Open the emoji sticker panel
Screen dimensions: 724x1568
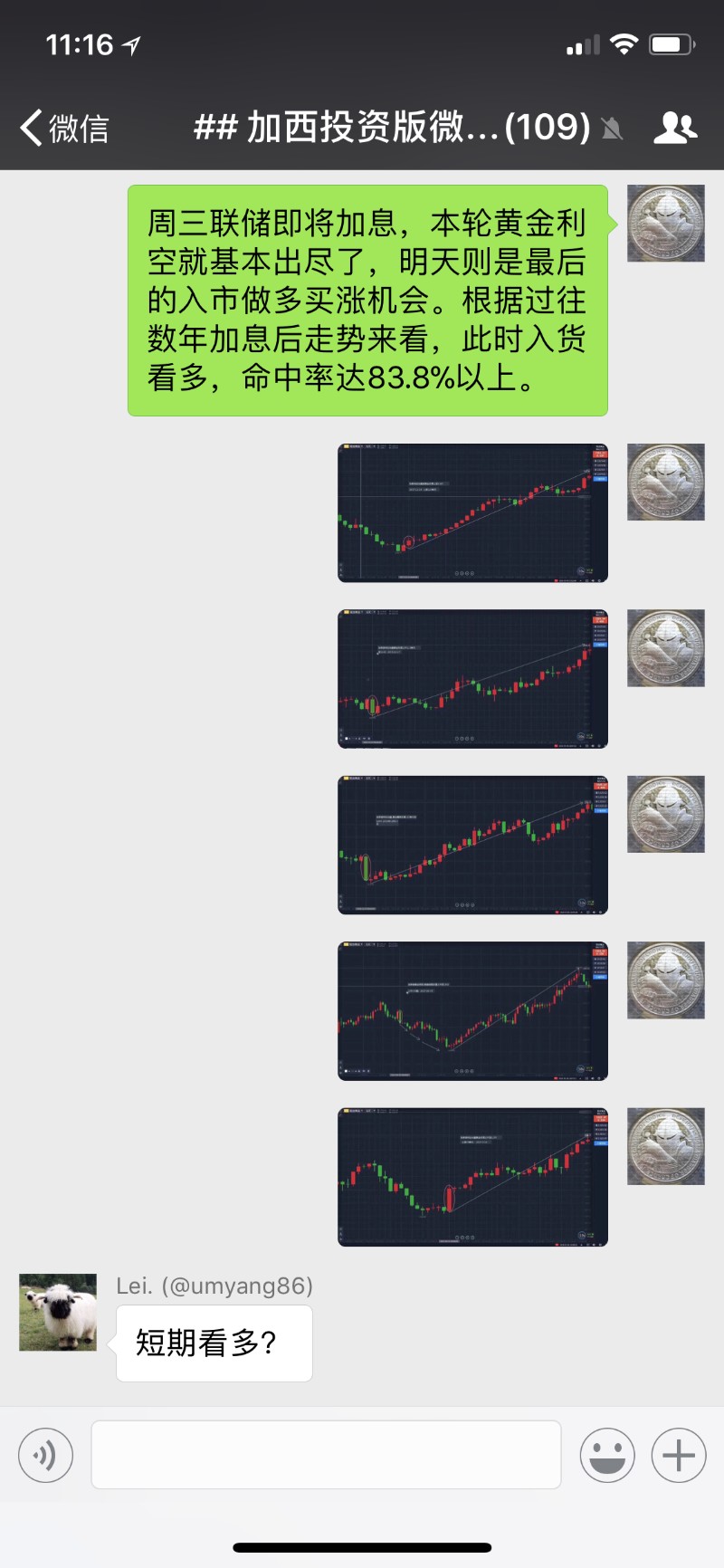[607, 1455]
